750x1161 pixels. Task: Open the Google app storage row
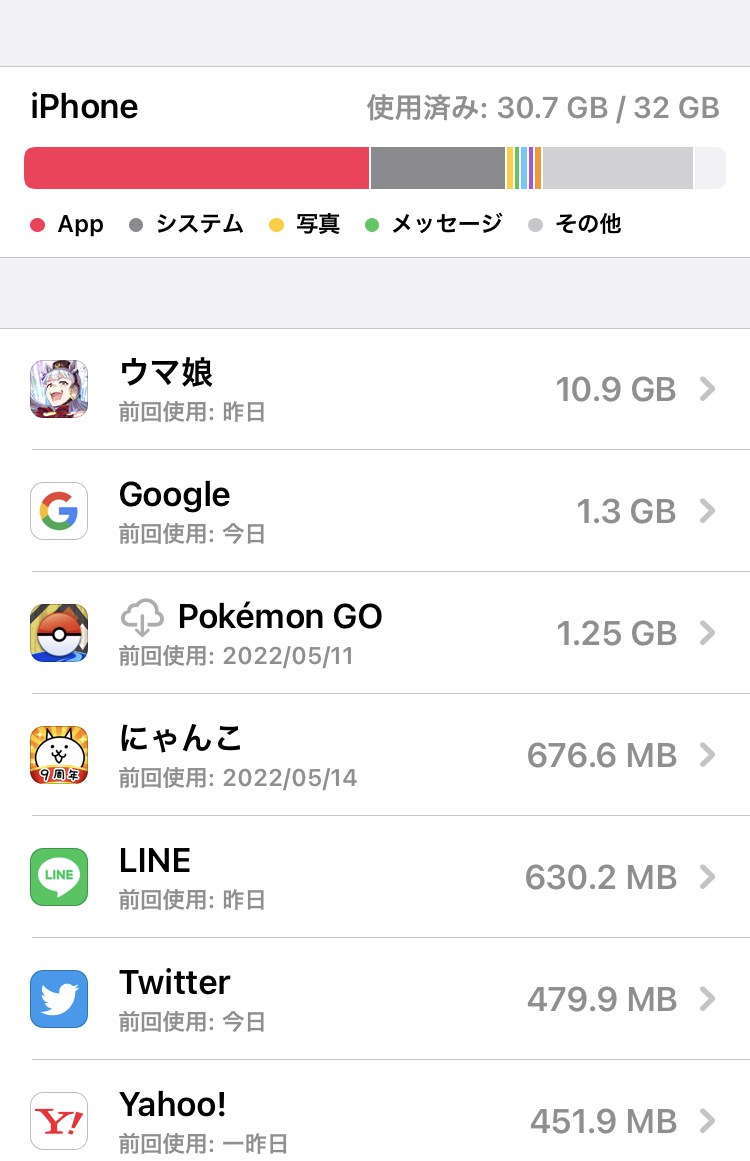375,511
